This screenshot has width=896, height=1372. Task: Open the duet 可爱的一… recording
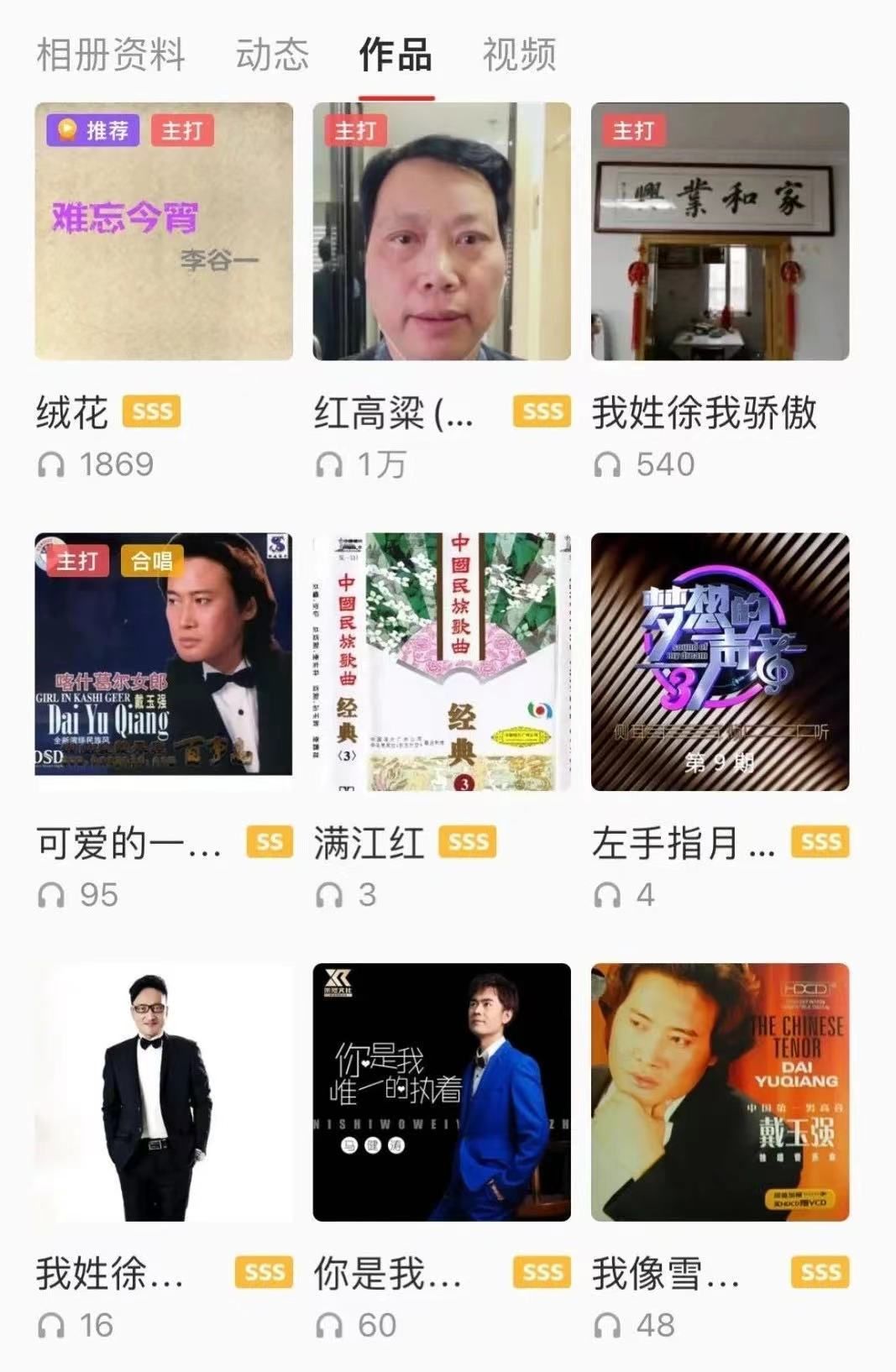pos(164,662)
